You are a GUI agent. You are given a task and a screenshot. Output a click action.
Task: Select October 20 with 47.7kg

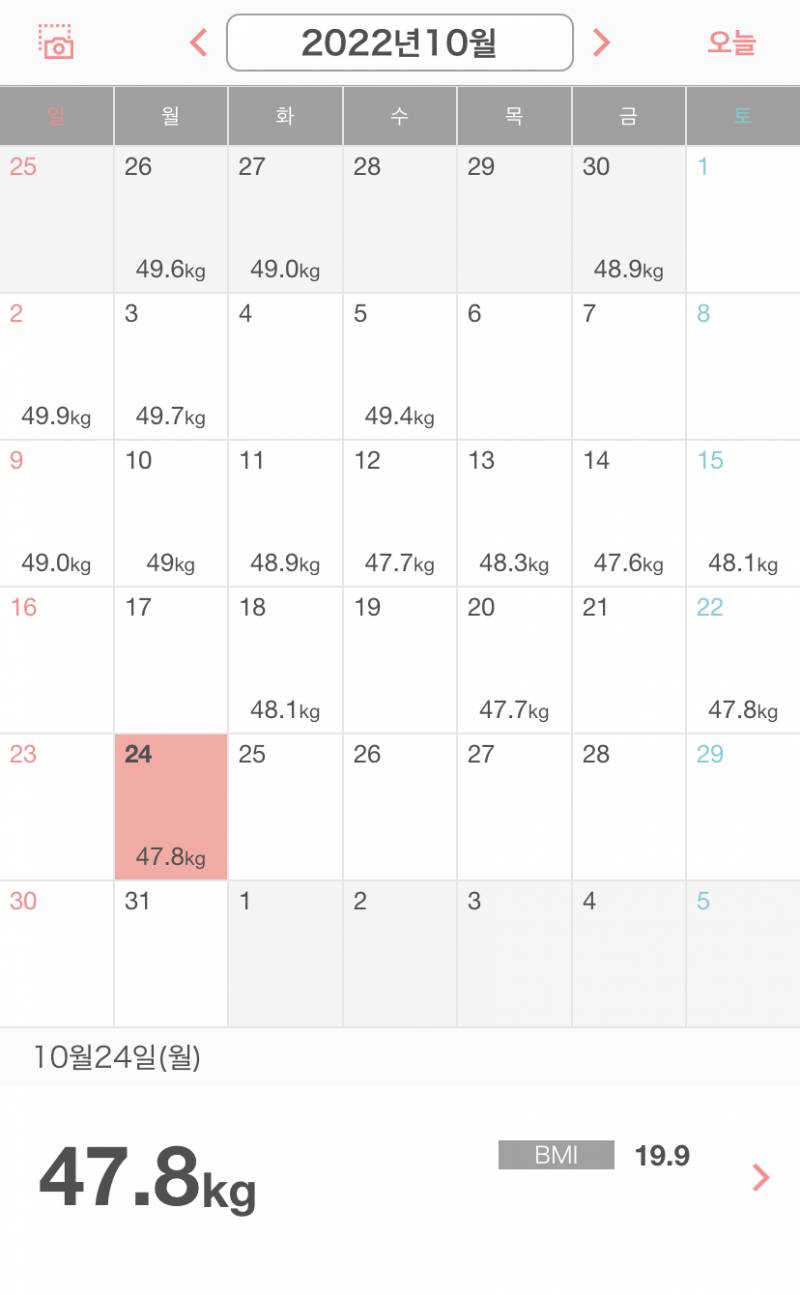(x=514, y=660)
